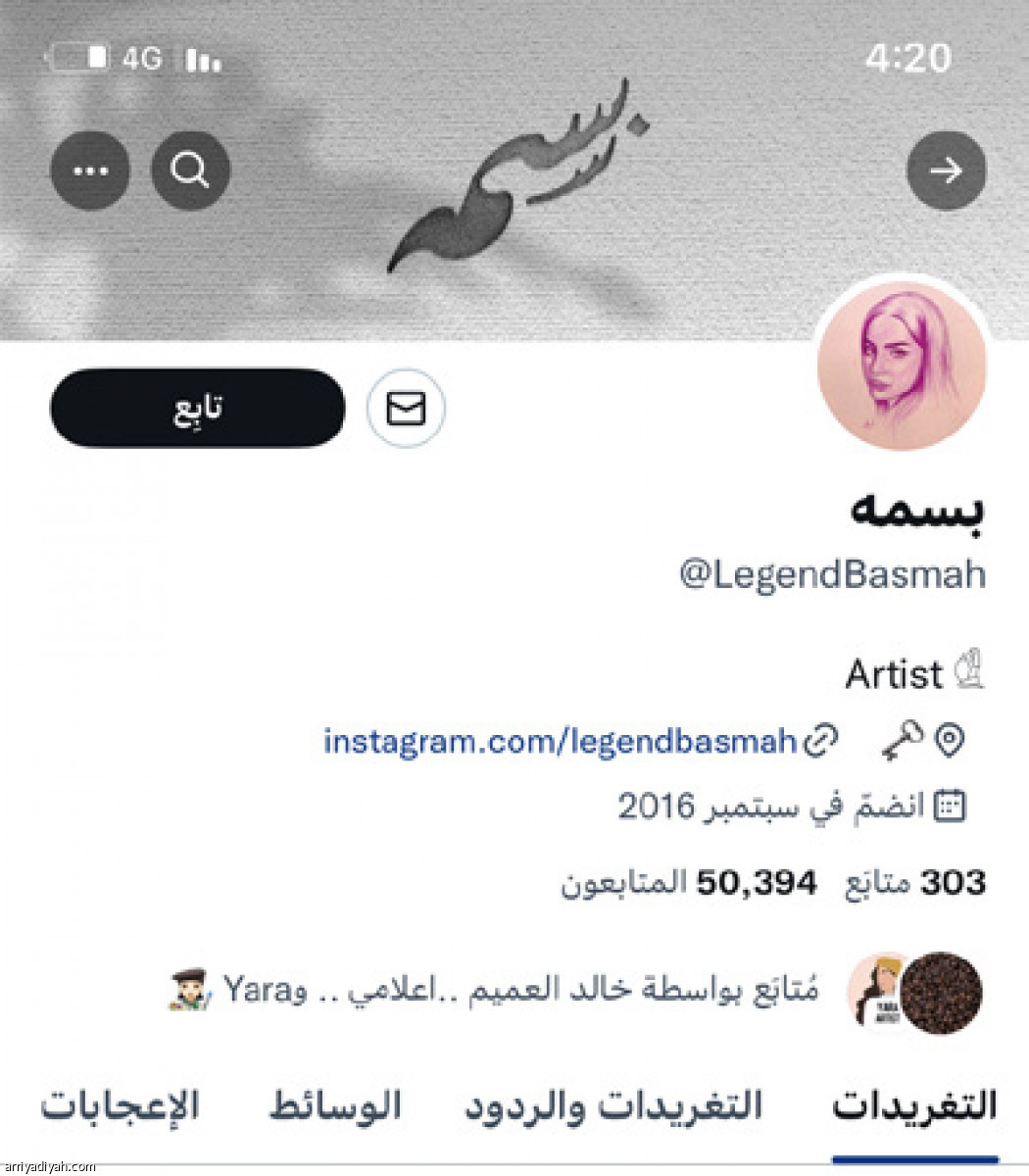Go back using the arrow button
Screen dimensions: 1029x1176
click(x=946, y=171)
